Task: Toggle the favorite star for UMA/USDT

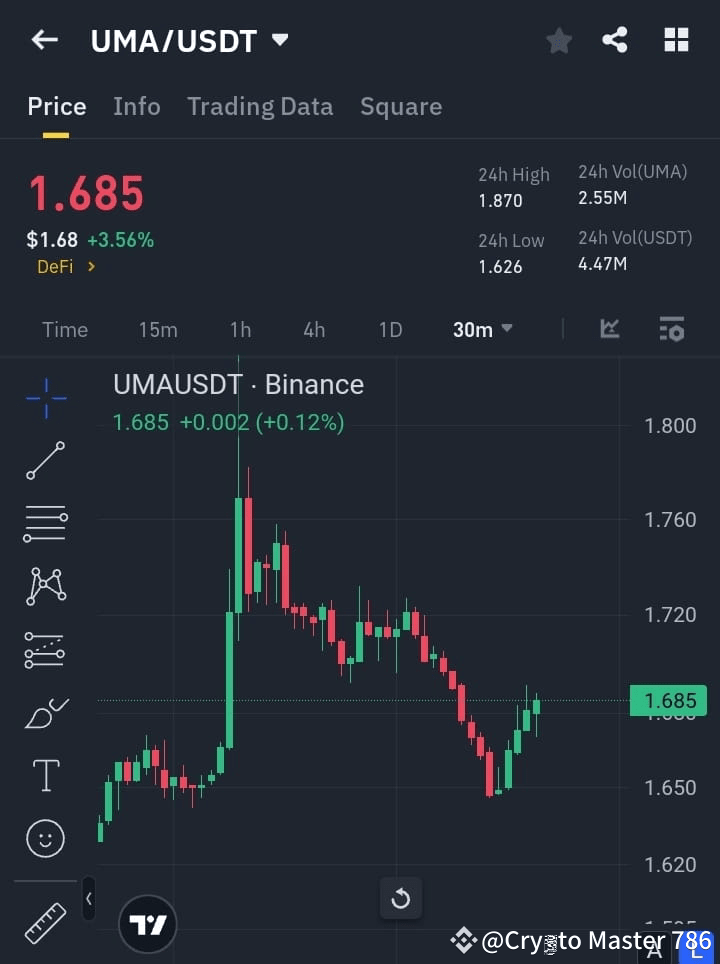Action: click(x=558, y=40)
